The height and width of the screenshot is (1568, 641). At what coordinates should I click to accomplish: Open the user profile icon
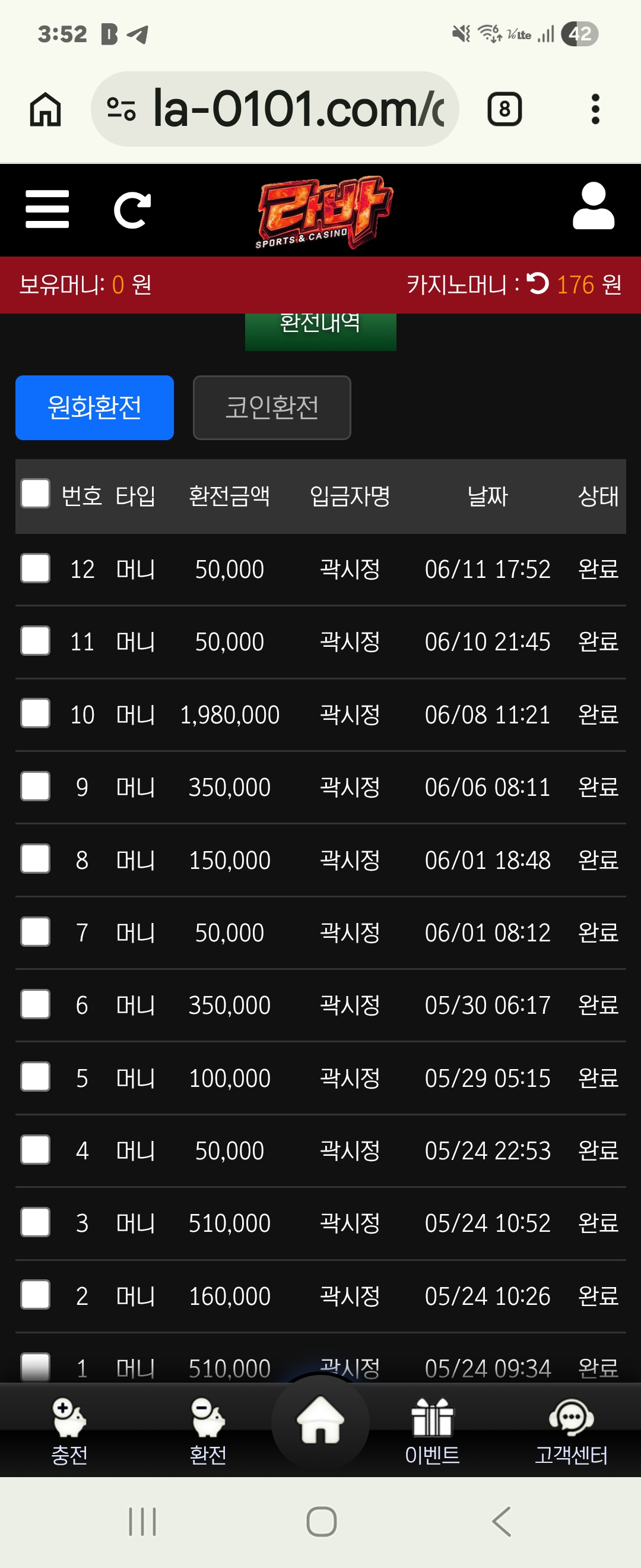(593, 206)
